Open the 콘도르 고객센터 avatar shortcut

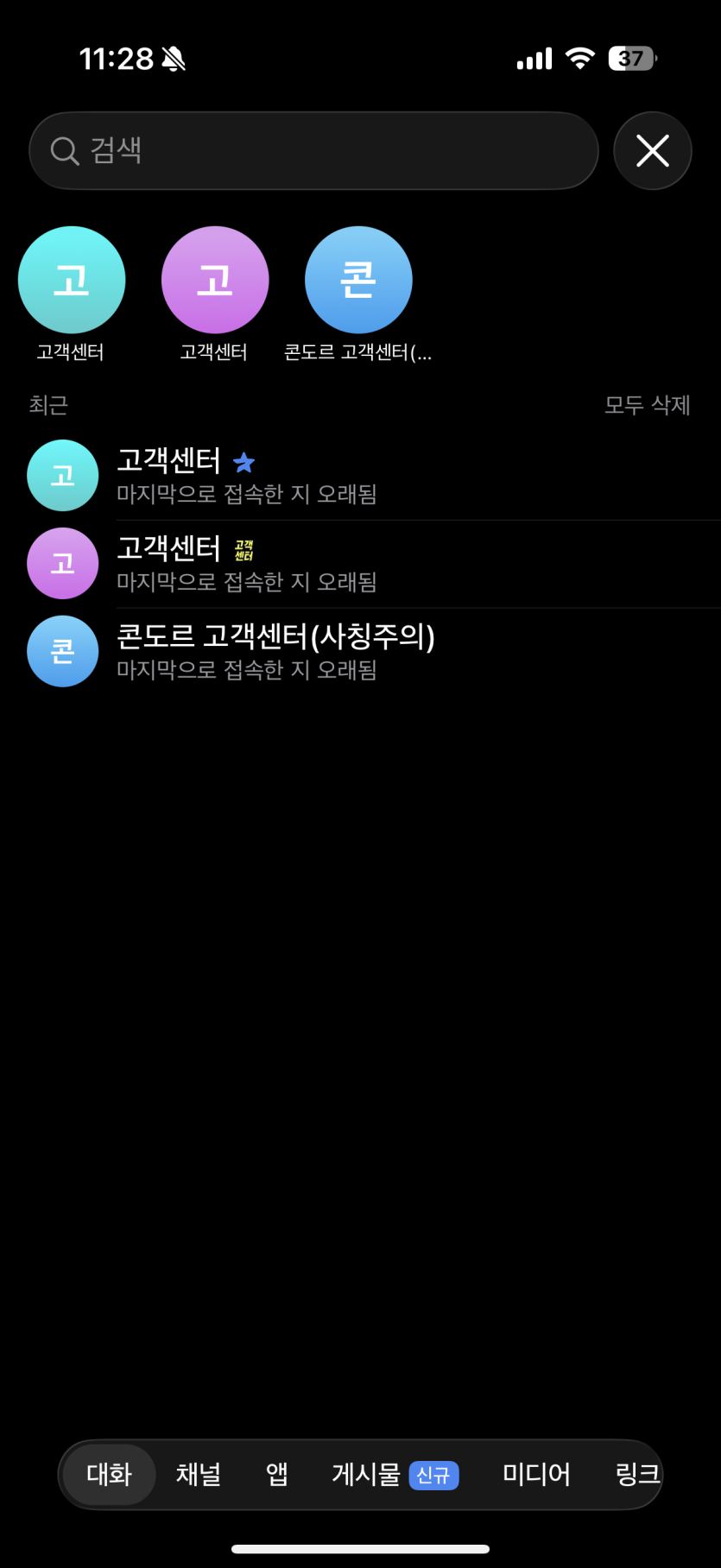click(358, 294)
